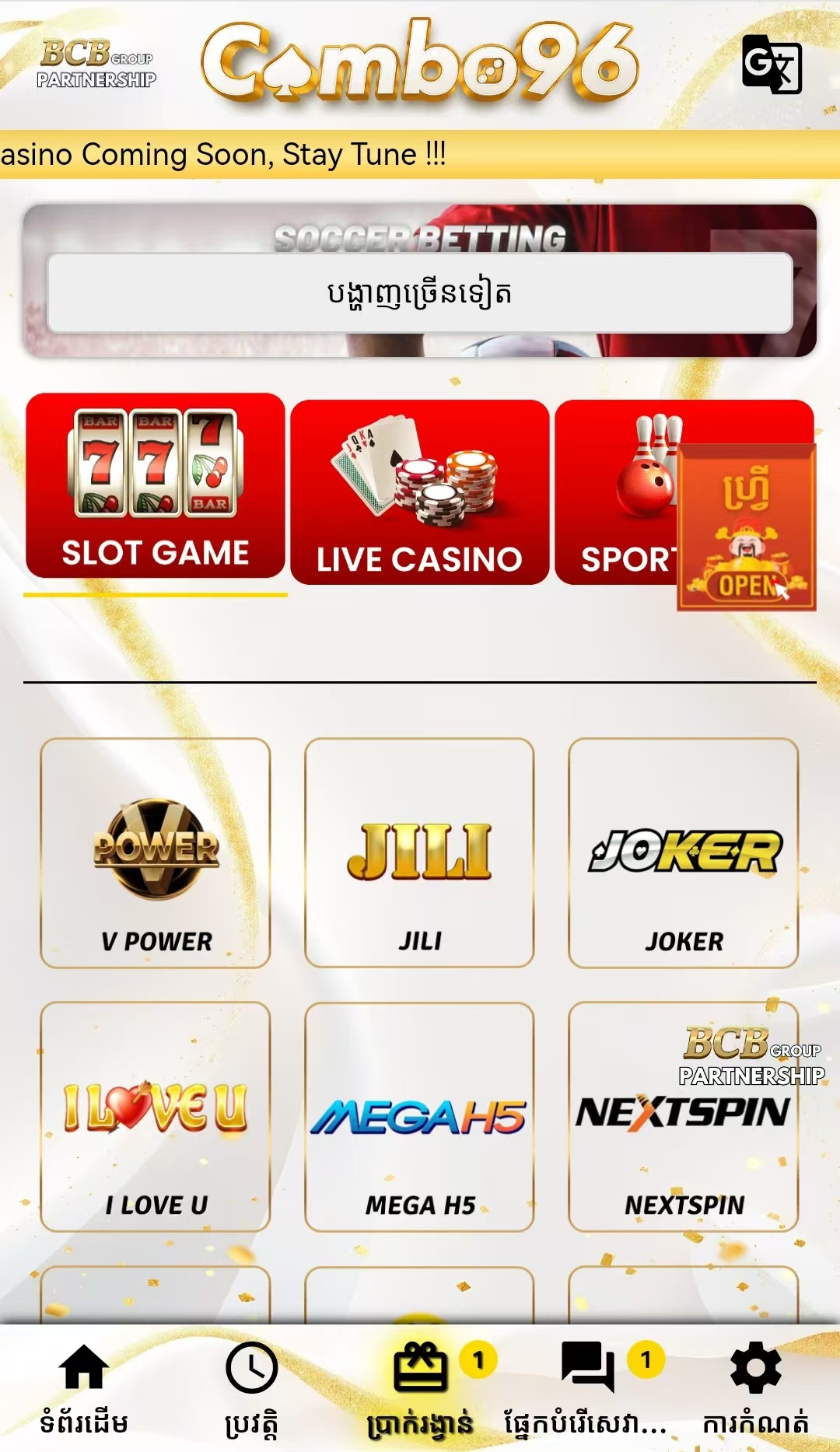Go to the home tab
The image size is (840, 1452).
tap(84, 1387)
